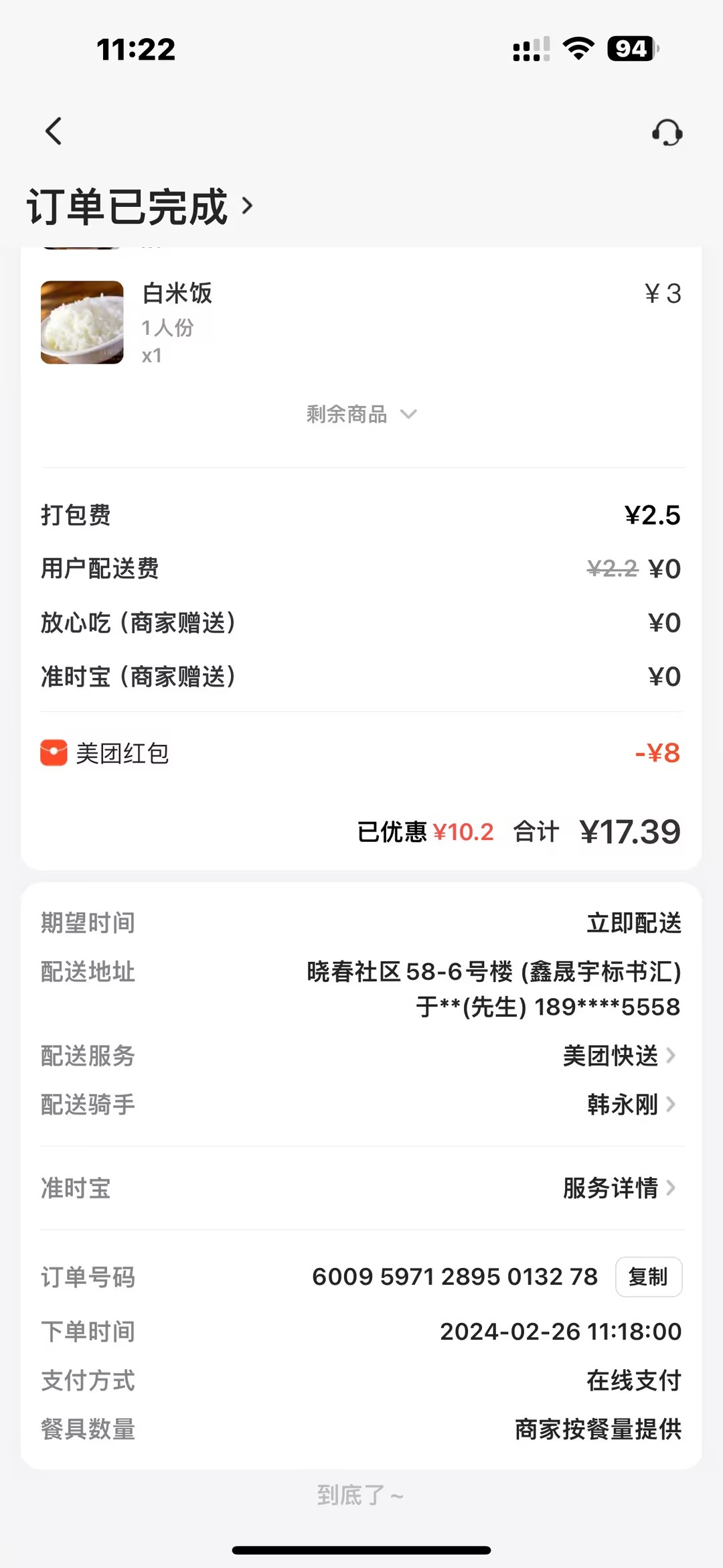
Task: Expand 剩余商品 to show remaining items
Action: pyautogui.click(x=361, y=415)
